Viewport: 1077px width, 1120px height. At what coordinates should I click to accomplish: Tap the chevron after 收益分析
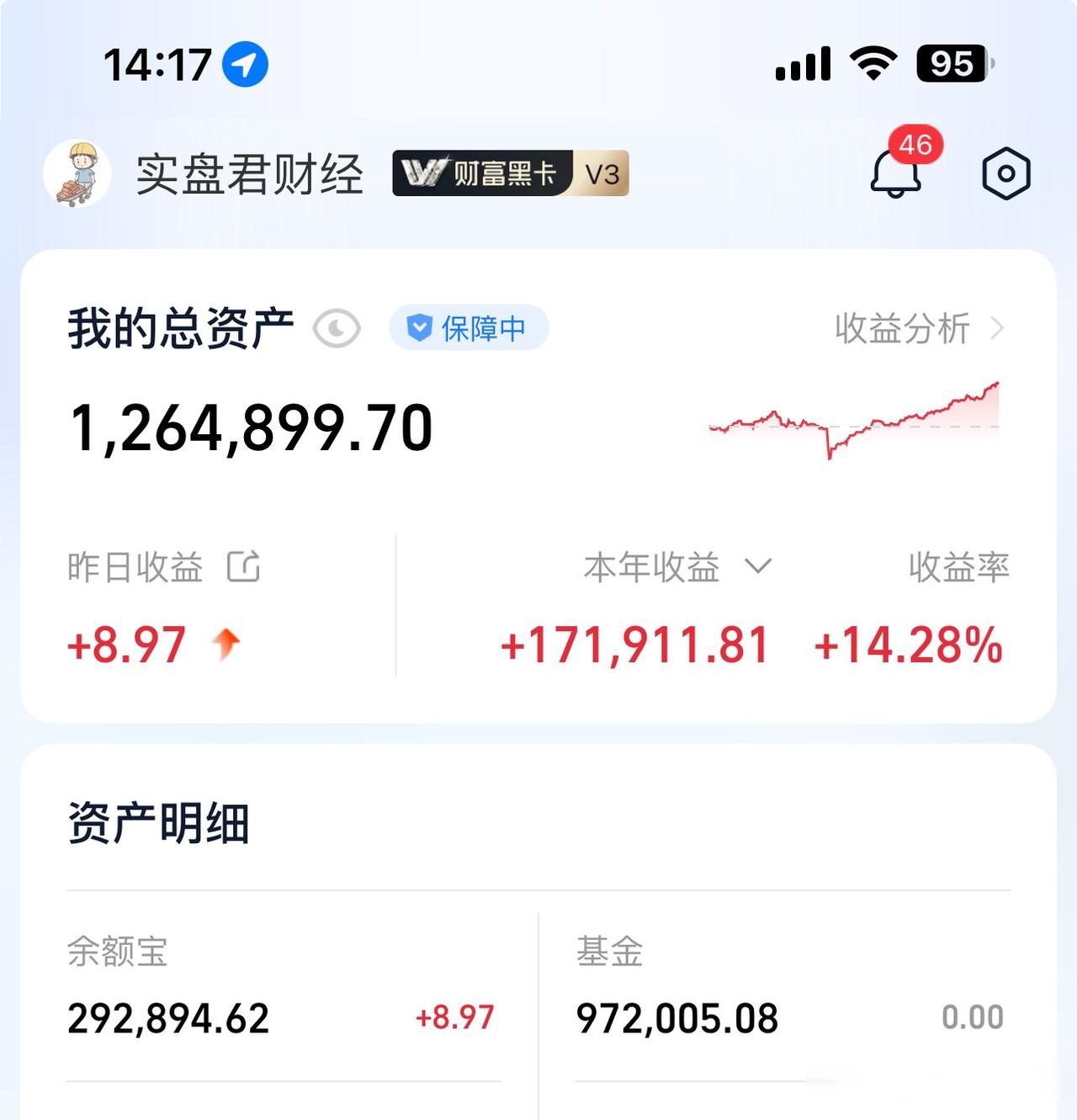click(998, 328)
